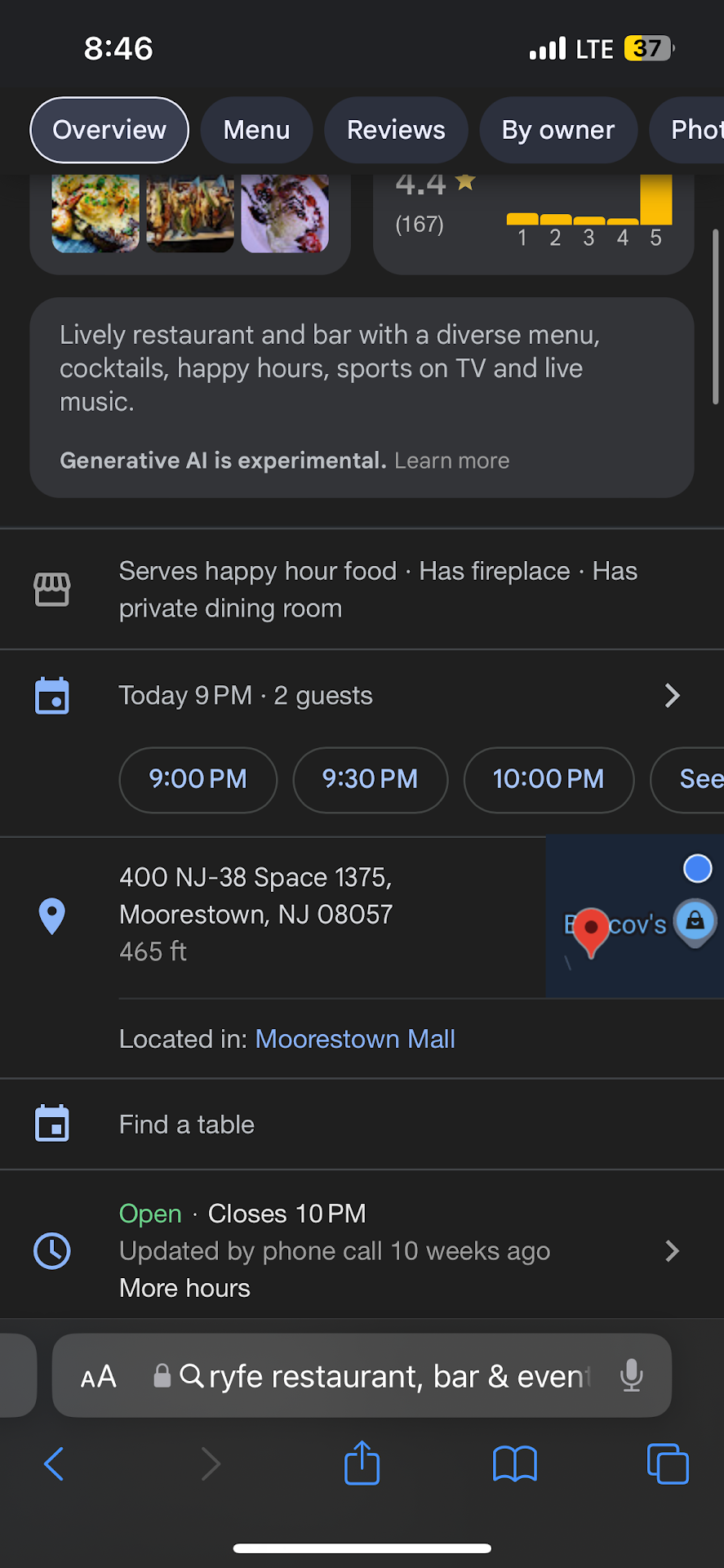
Task: Open the AA page settings menu
Action: 99,1377
